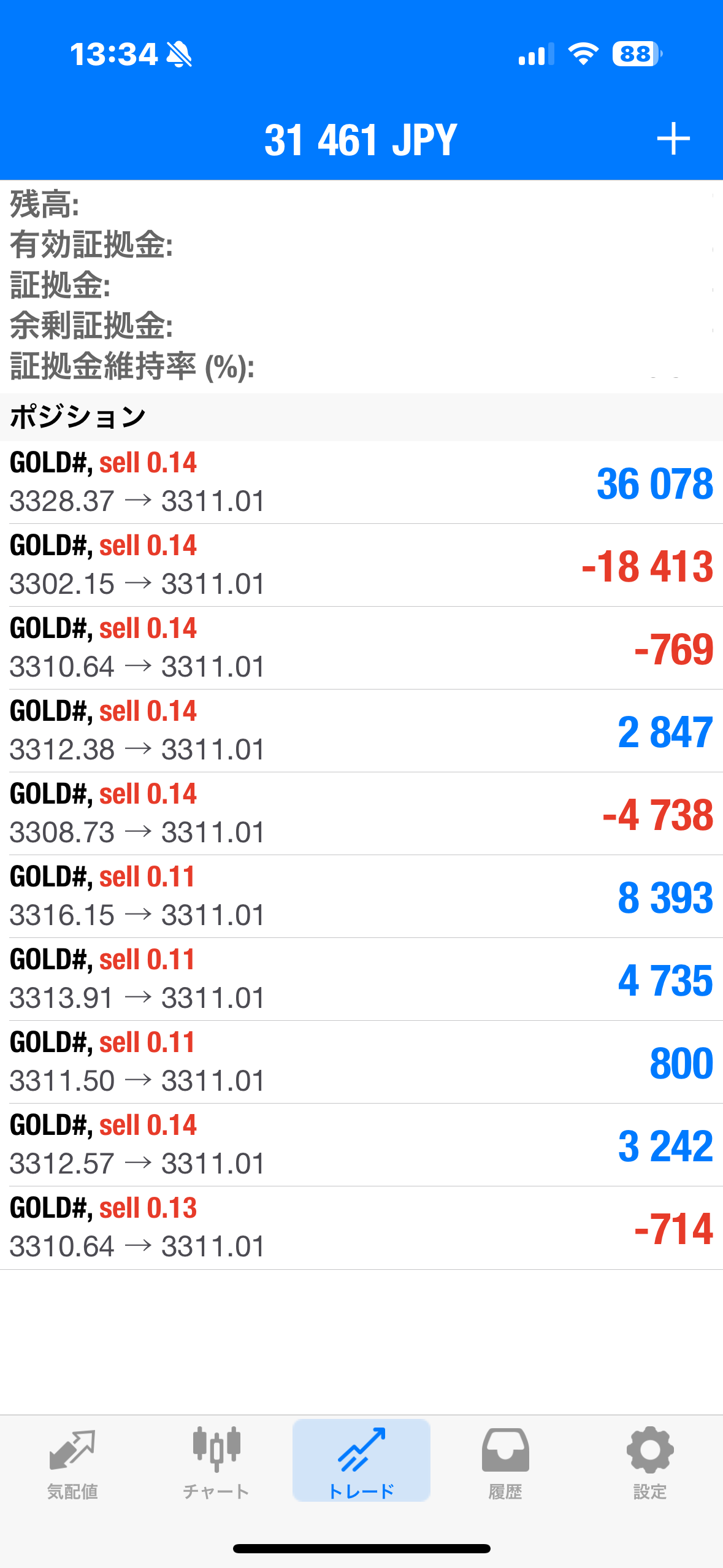
Task: View the GOLD# sell 0.13 position
Action: tap(361, 1228)
